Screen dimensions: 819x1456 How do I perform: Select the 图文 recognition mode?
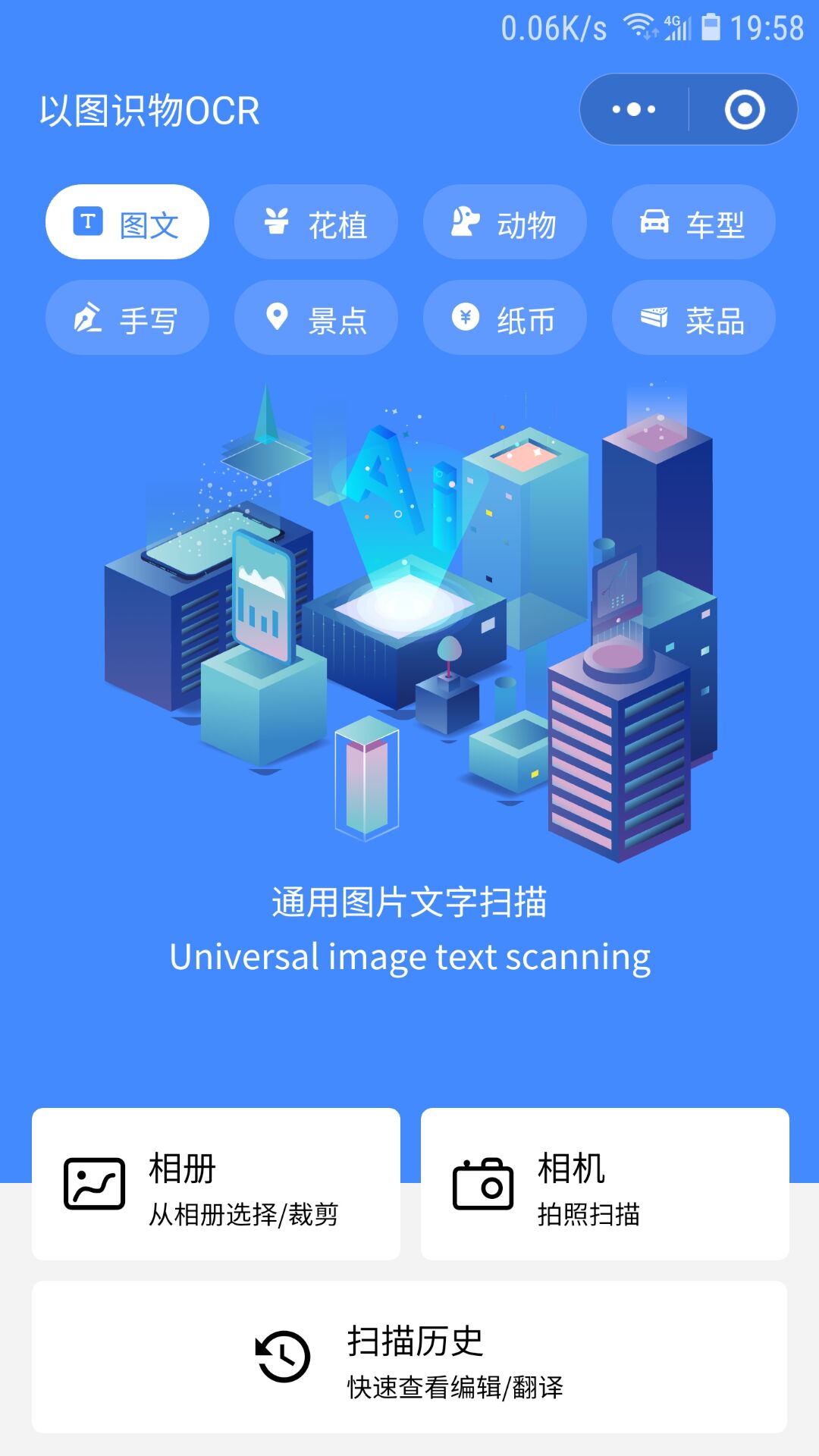[127, 222]
